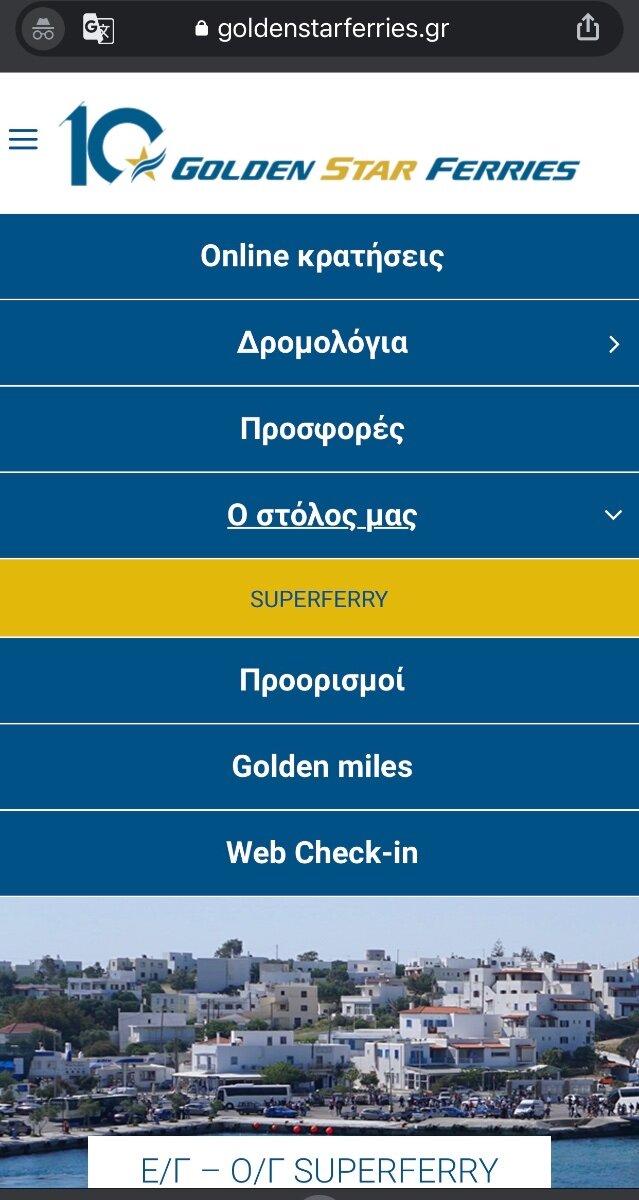Open Golden miles
Screen dimensions: 639x1200
tap(320, 767)
